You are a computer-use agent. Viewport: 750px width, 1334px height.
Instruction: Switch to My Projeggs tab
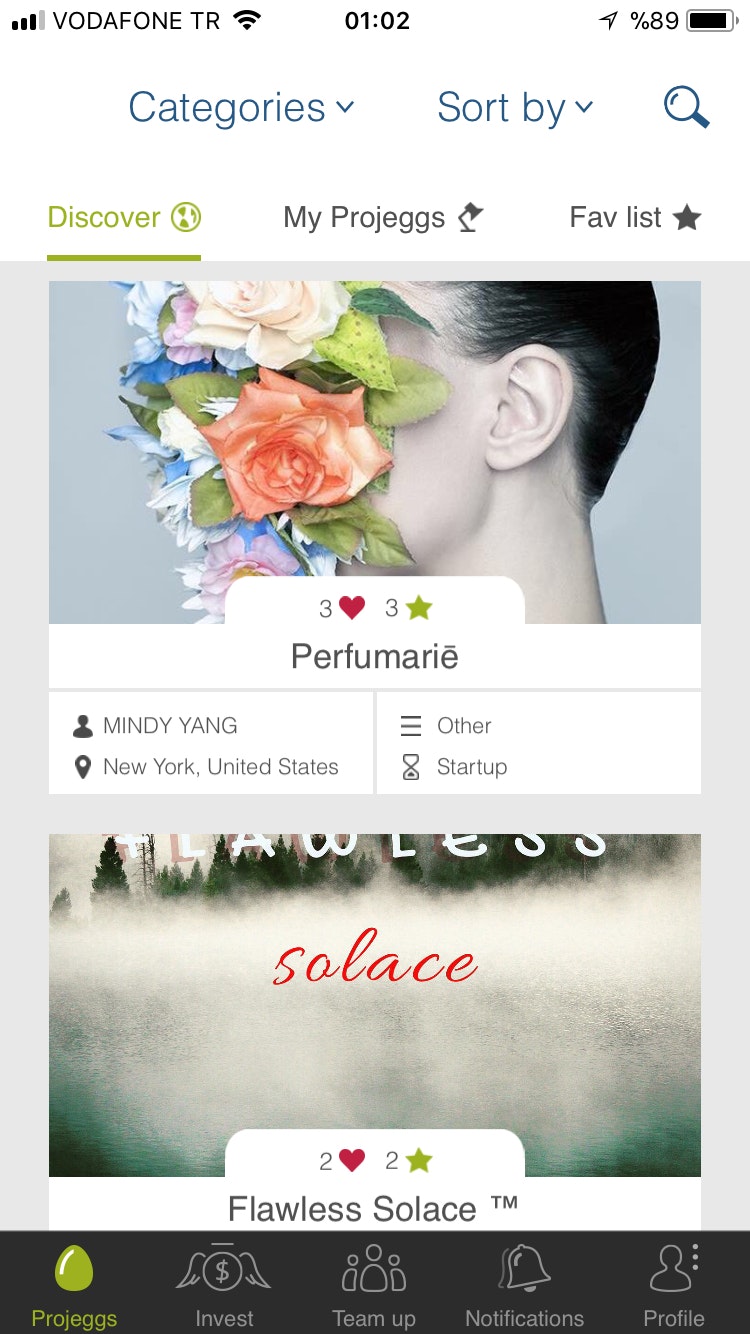pyautogui.click(x=383, y=217)
